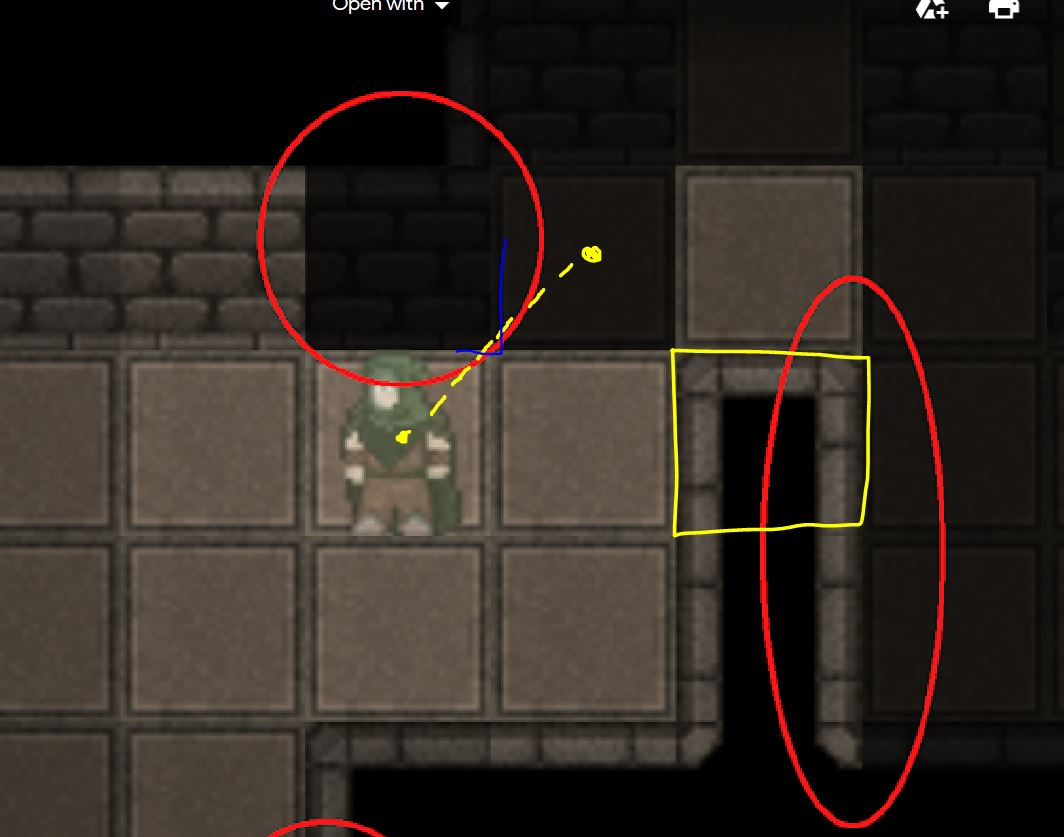Expand the Open with dropdown
The image size is (1064, 837).
click(x=391, y=6)
